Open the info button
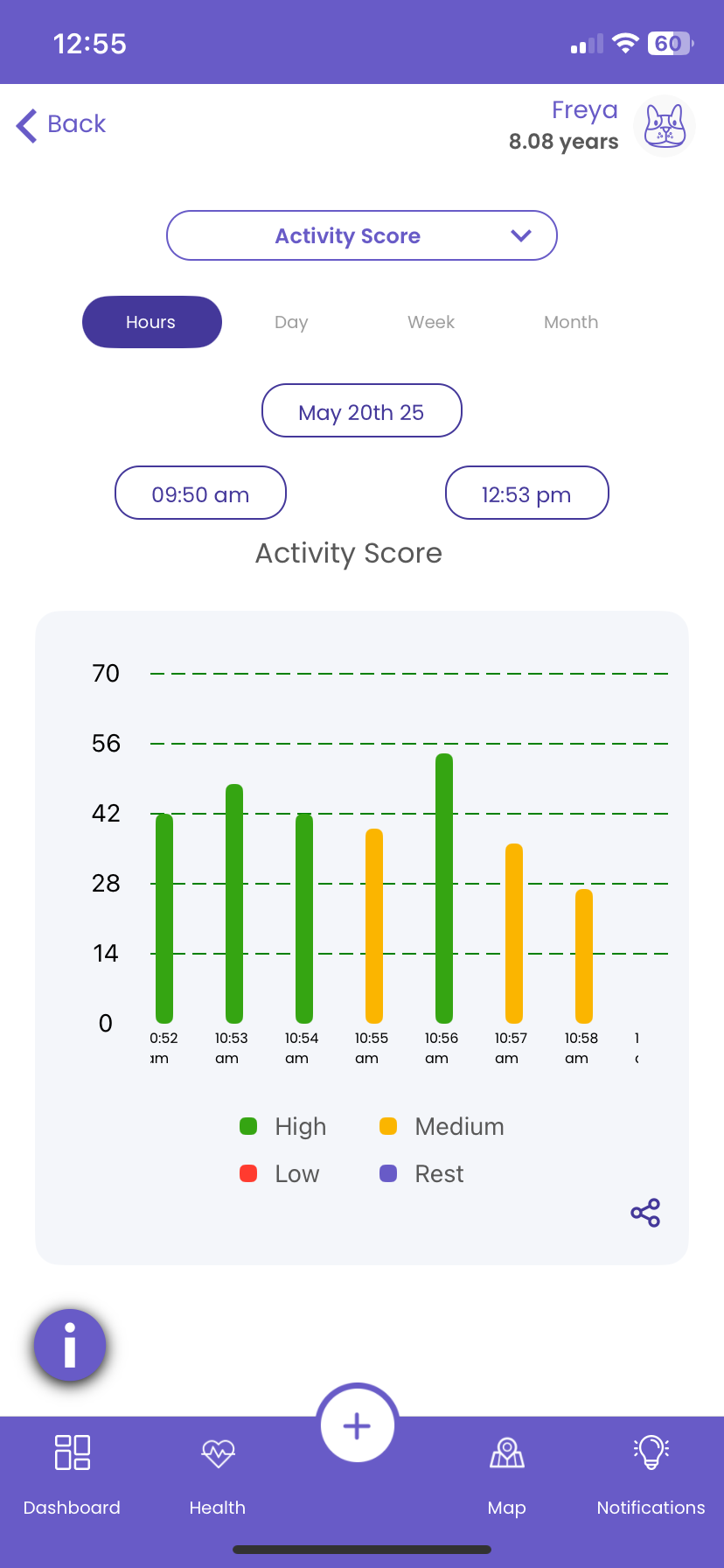 pos(70,1345)
